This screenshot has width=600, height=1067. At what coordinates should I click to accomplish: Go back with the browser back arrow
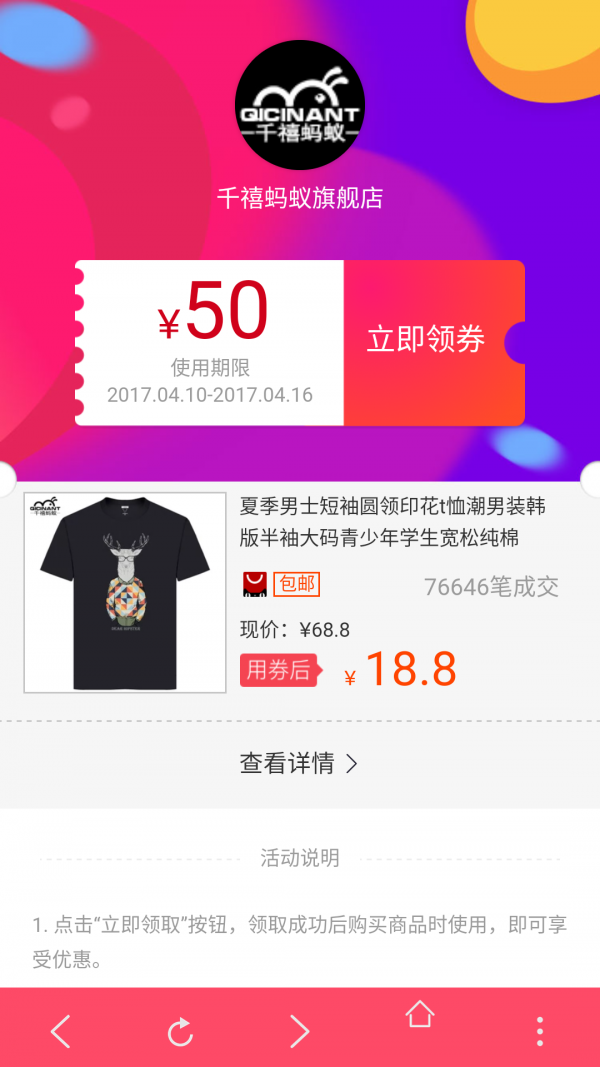pyautogui.click(x=60, y=1030)
